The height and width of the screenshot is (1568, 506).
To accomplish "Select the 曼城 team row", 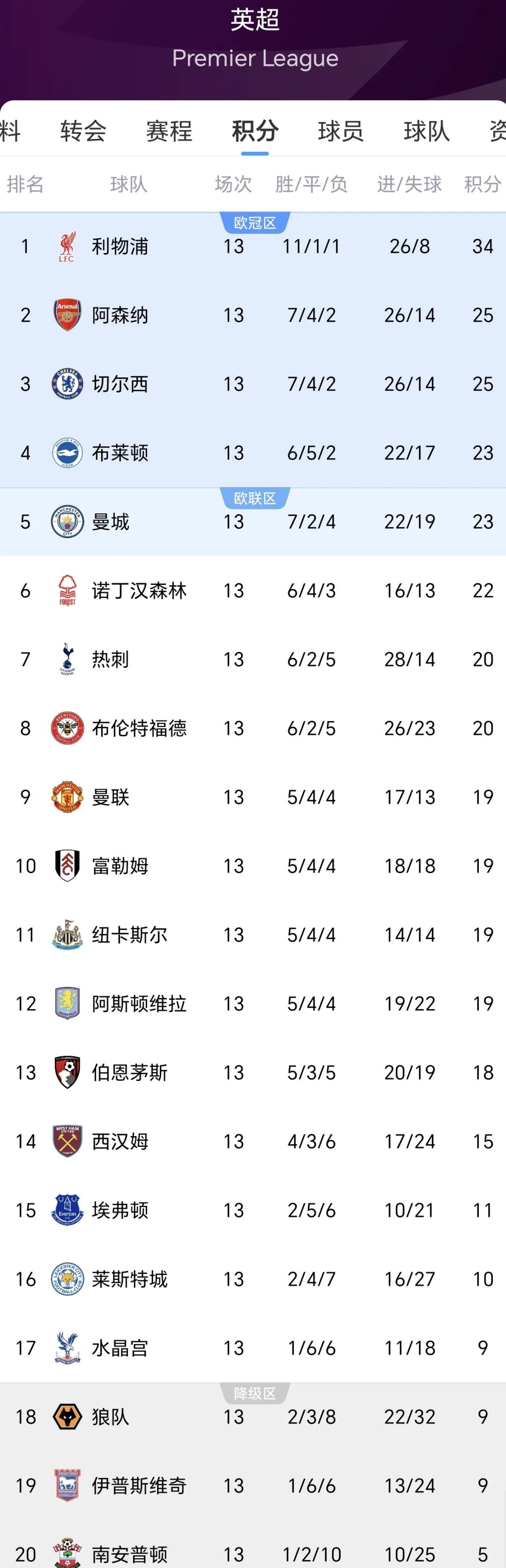I will coord(111,522).
